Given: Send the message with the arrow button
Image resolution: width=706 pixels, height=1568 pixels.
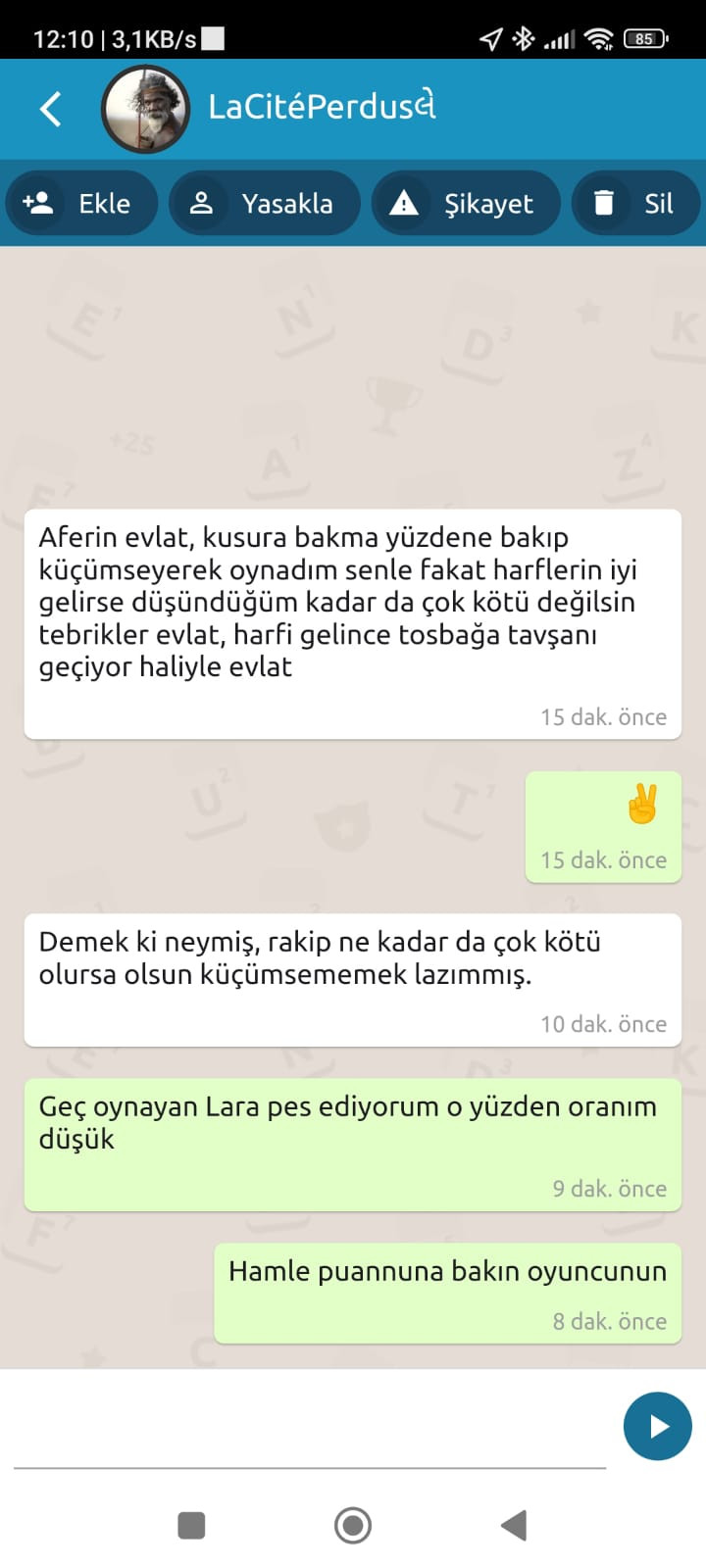Looking at the screenshot, I should point(657,1426).
